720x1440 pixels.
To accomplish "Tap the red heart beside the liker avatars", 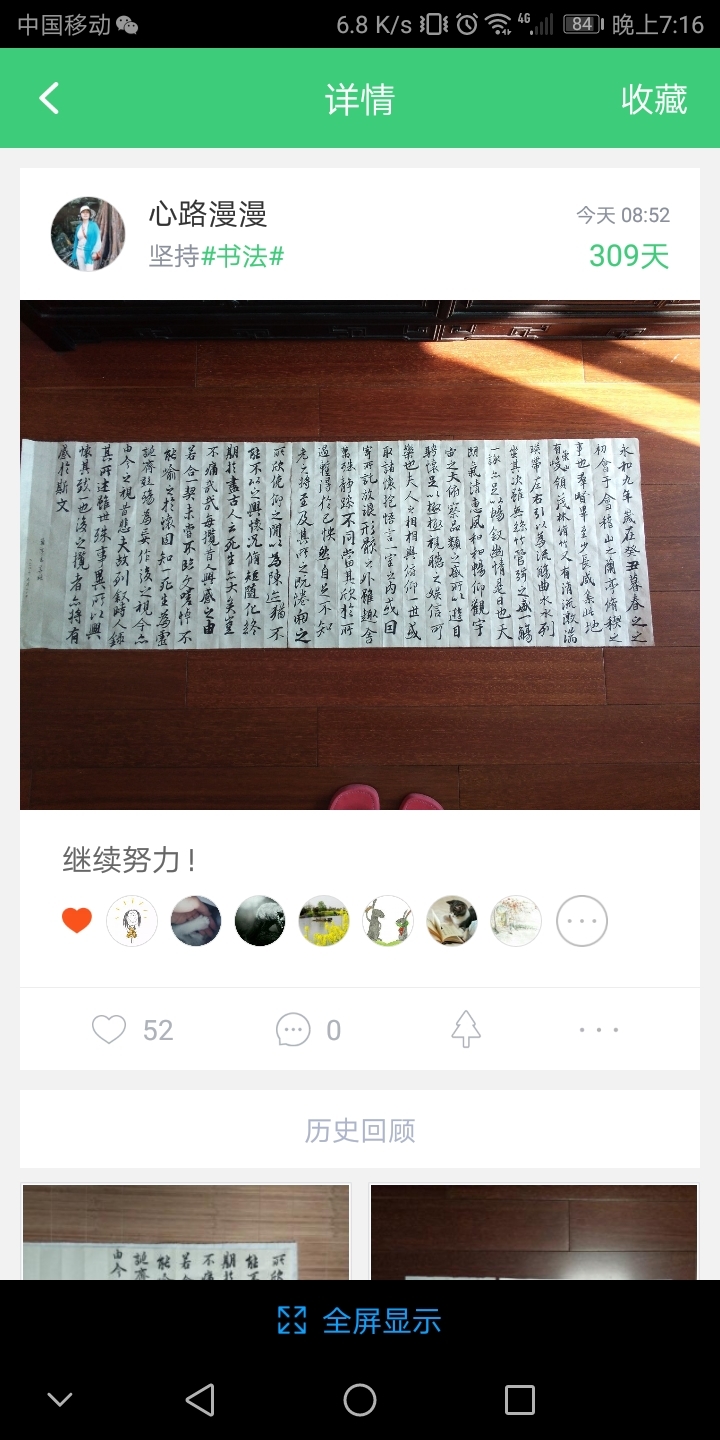I will pyautogui.click(x=76, y=920).
